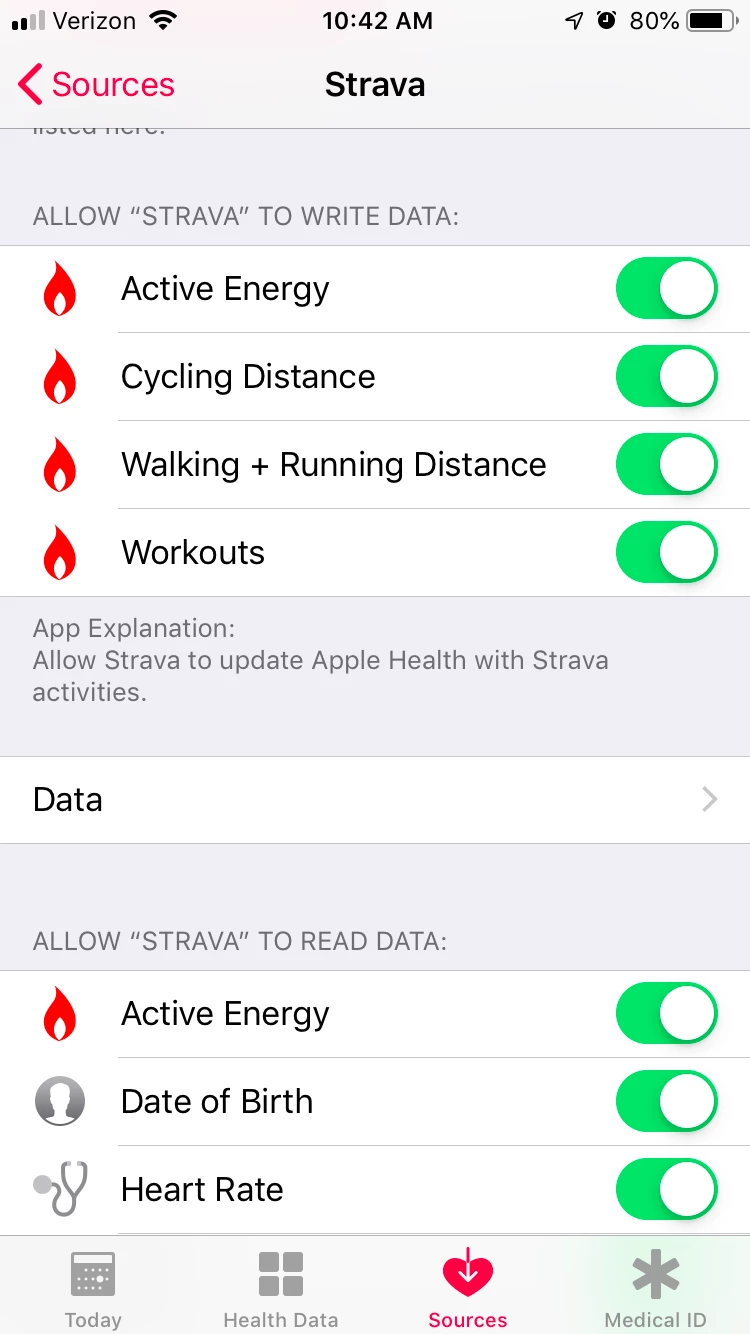
Task: Go back to Sources
Action: point(96,85)
